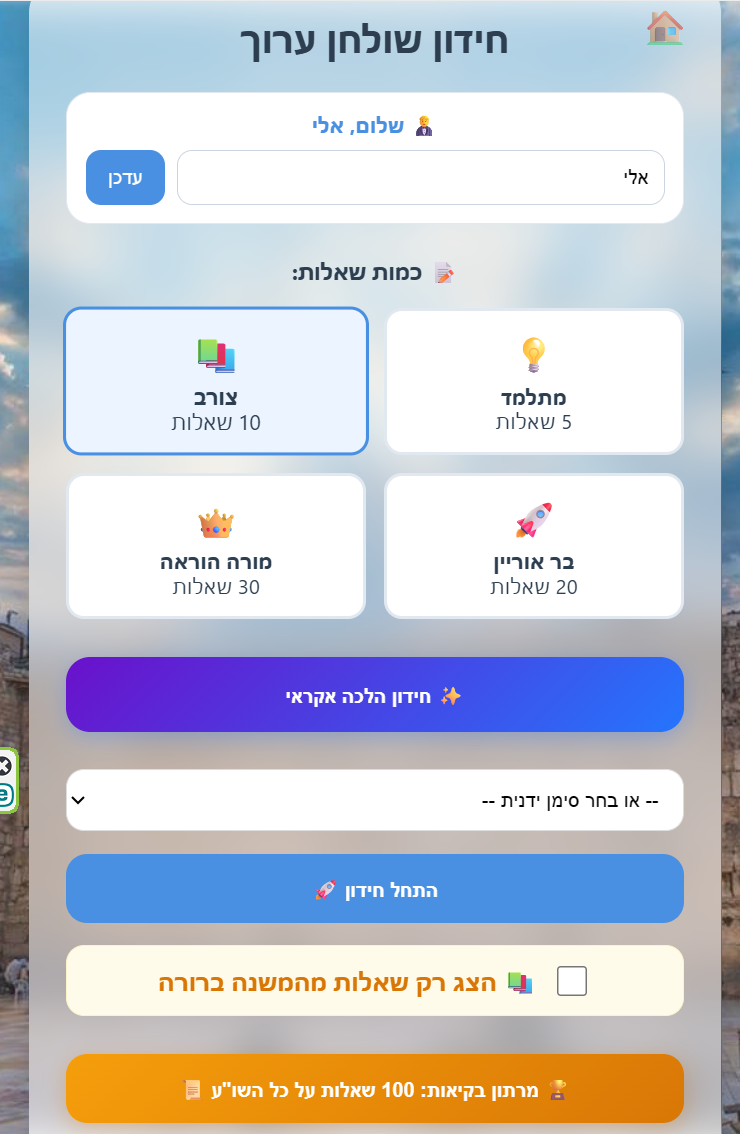740x1134 pixels.
Task: Tap התחל חידון to start the quiz
Action: tap(374, 889)
